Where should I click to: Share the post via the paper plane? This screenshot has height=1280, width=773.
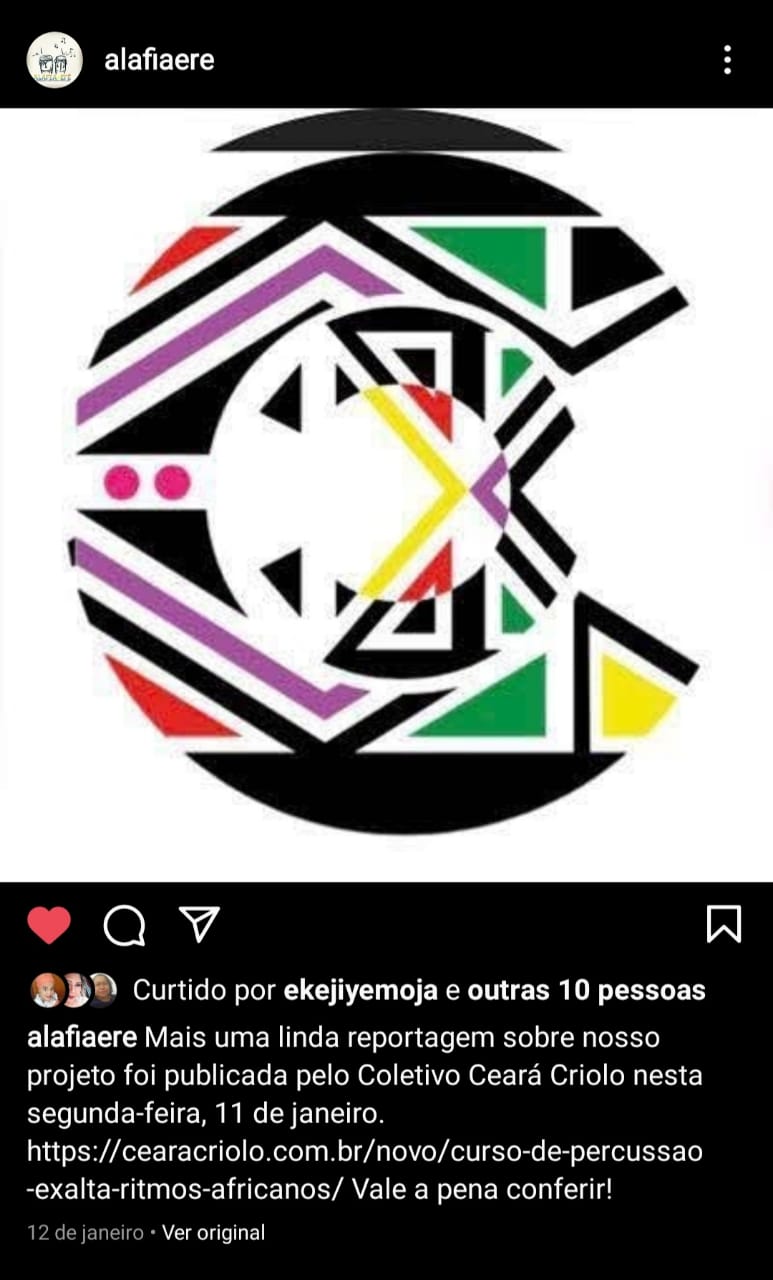click(199, 925)
